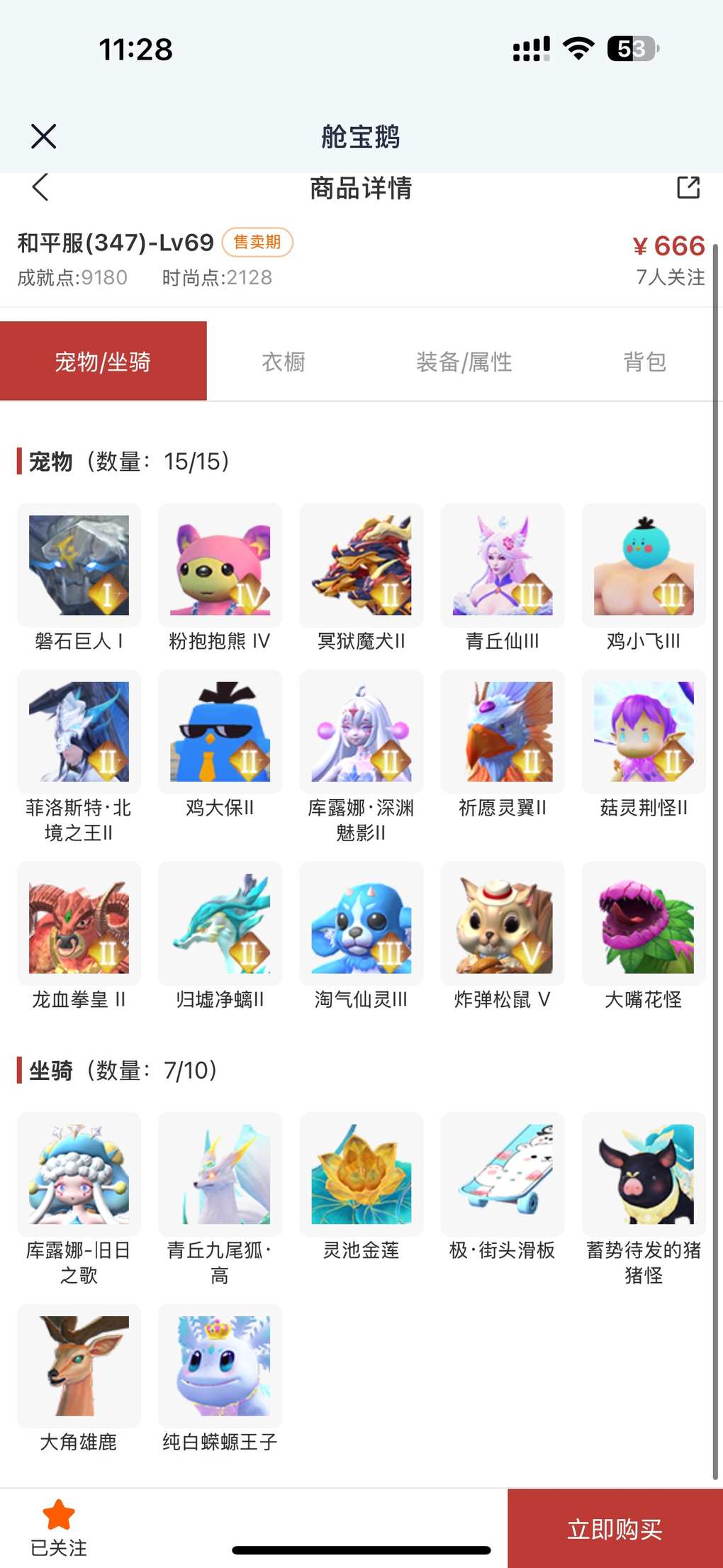
Task: Select the 宠物/坐骑 tab
Action: (103, 362)
